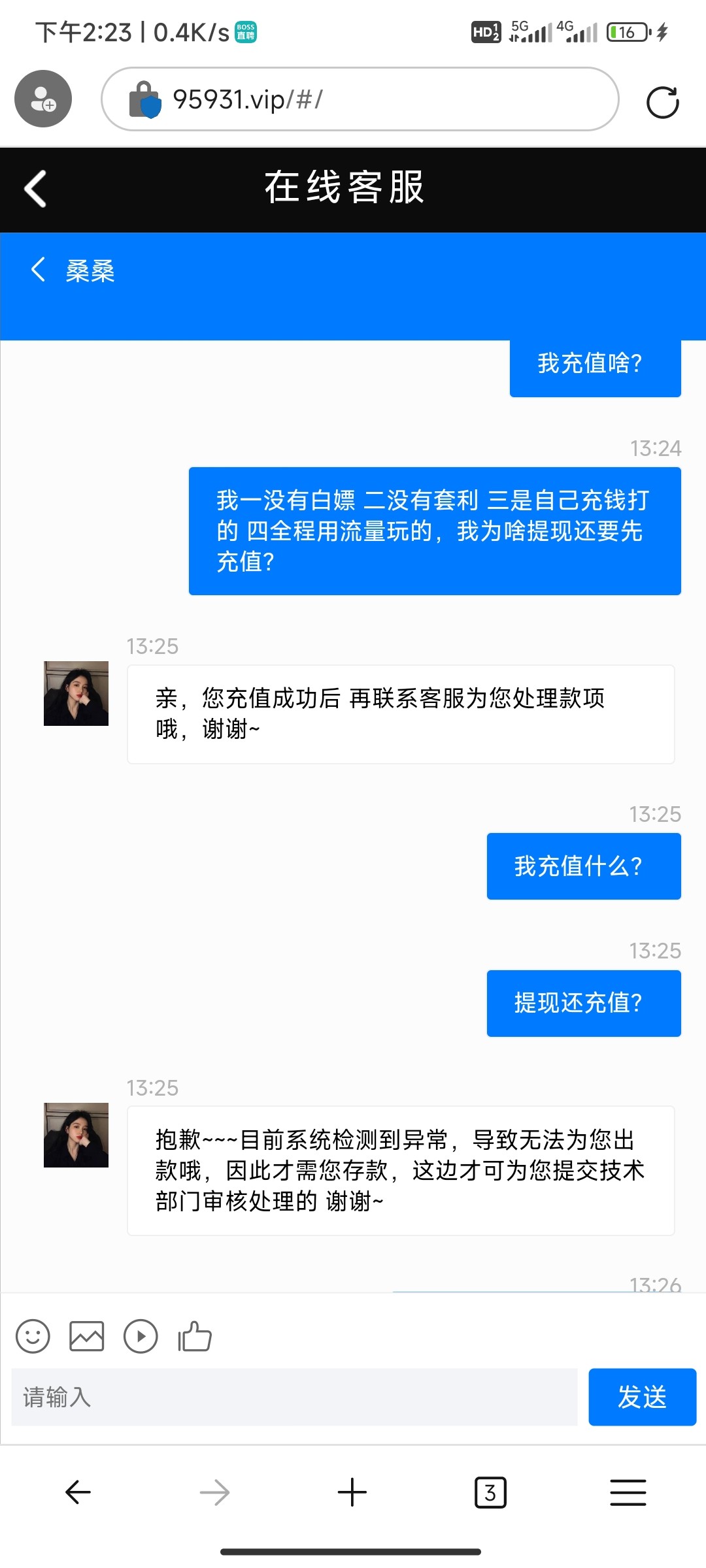Focus the 请输入 message input field
The height and width of the screenshot is (1568, 706).
[x=294, y=1397]
